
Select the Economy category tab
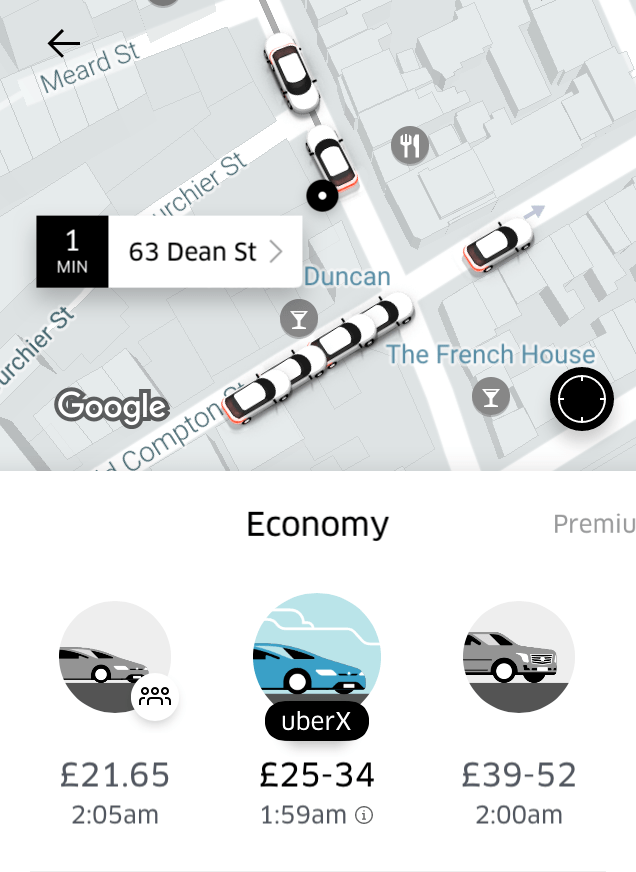point(317,524)
